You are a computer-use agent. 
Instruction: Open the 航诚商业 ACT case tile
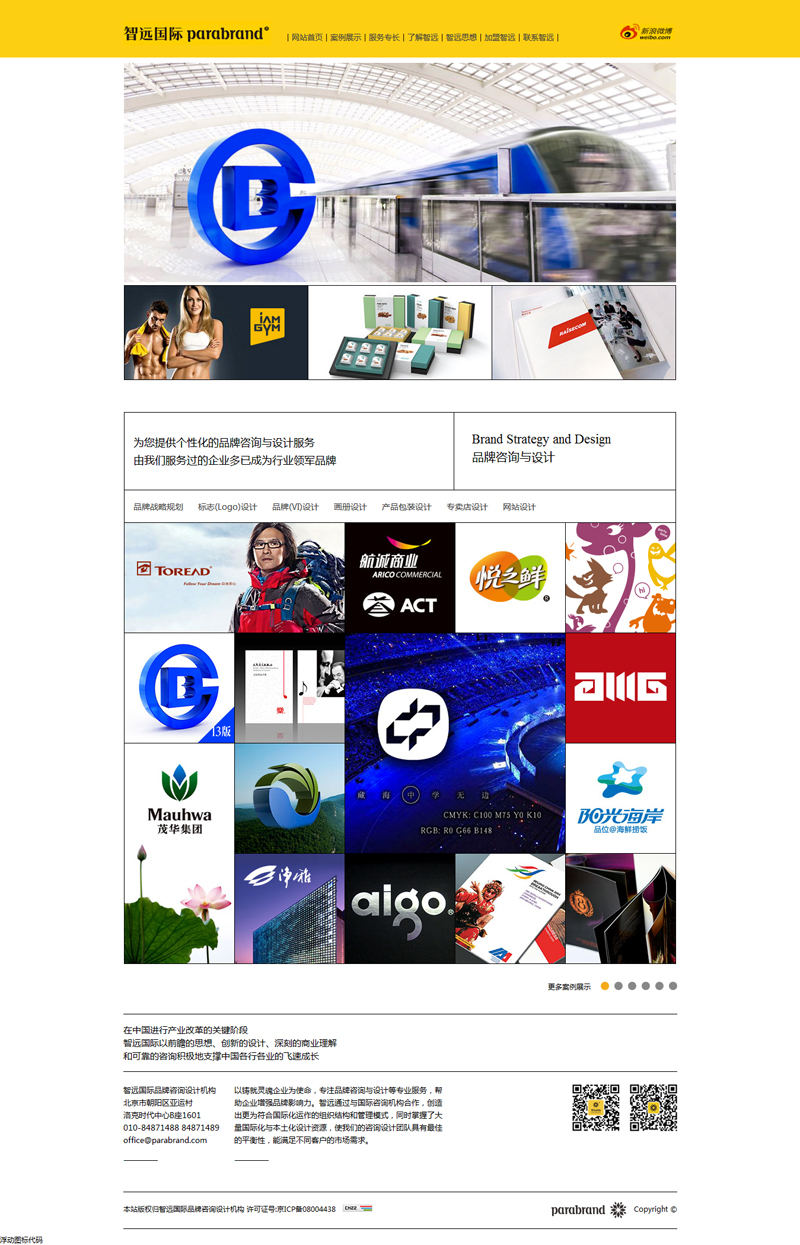400,578
